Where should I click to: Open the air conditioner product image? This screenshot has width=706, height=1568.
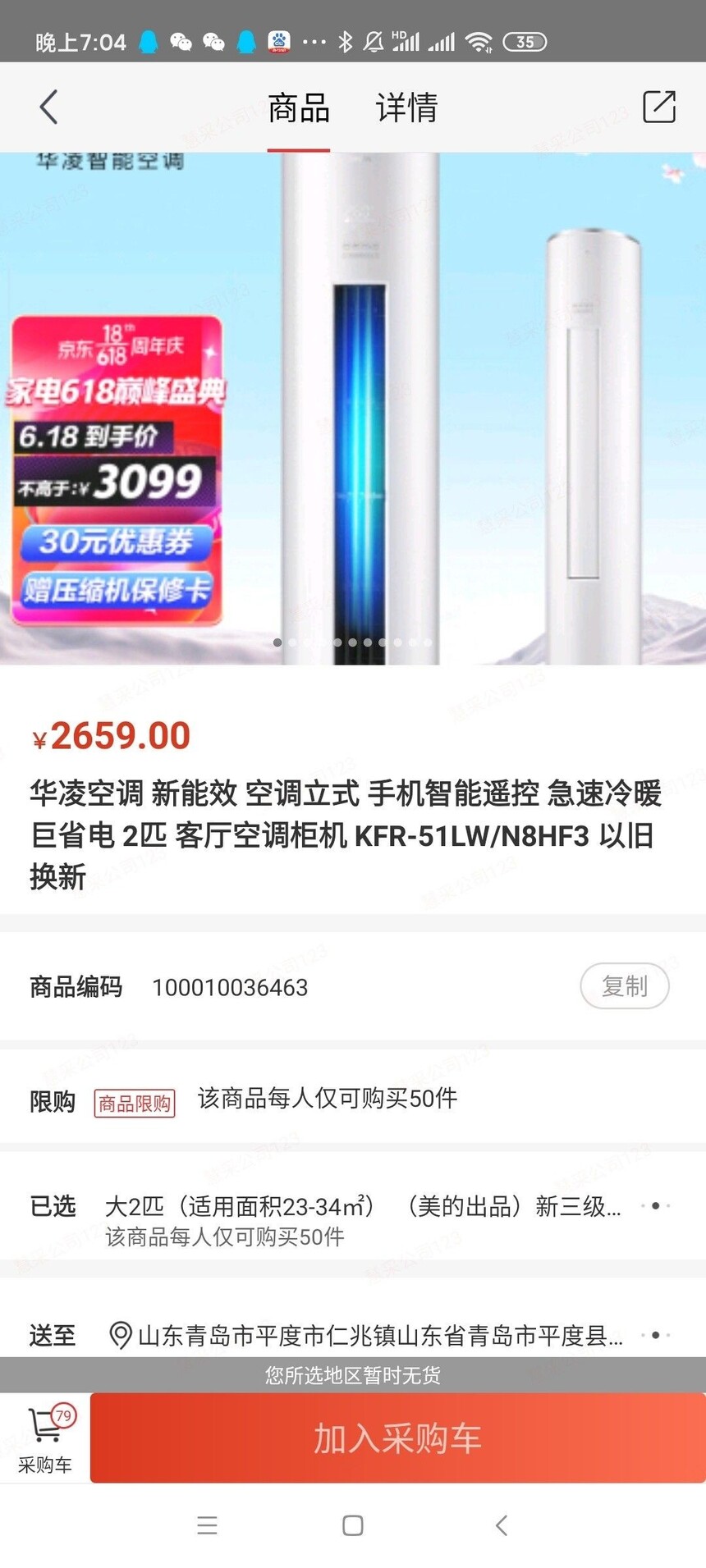coord(353,408)
